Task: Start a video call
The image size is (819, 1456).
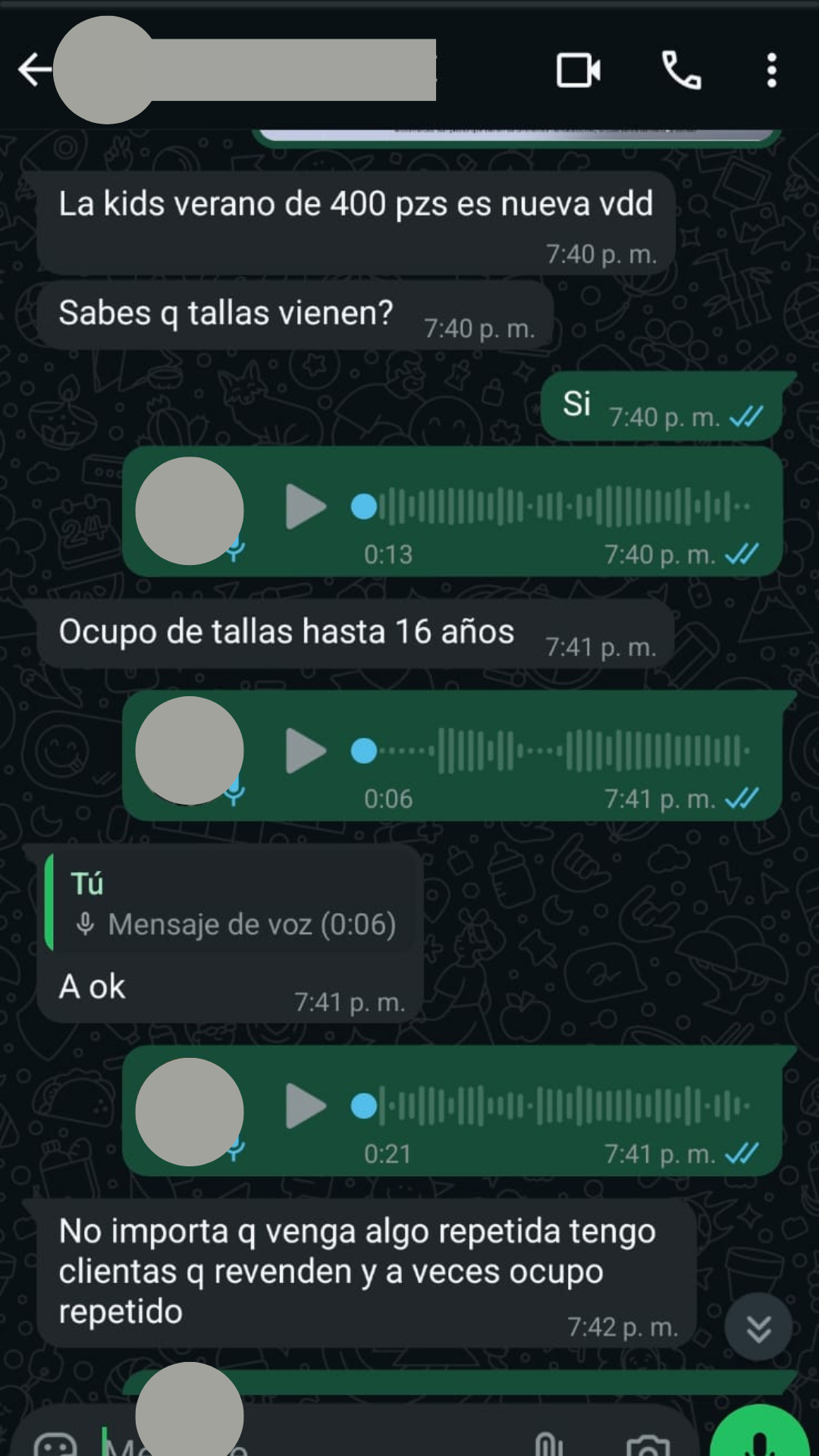Action: [579, 71]
